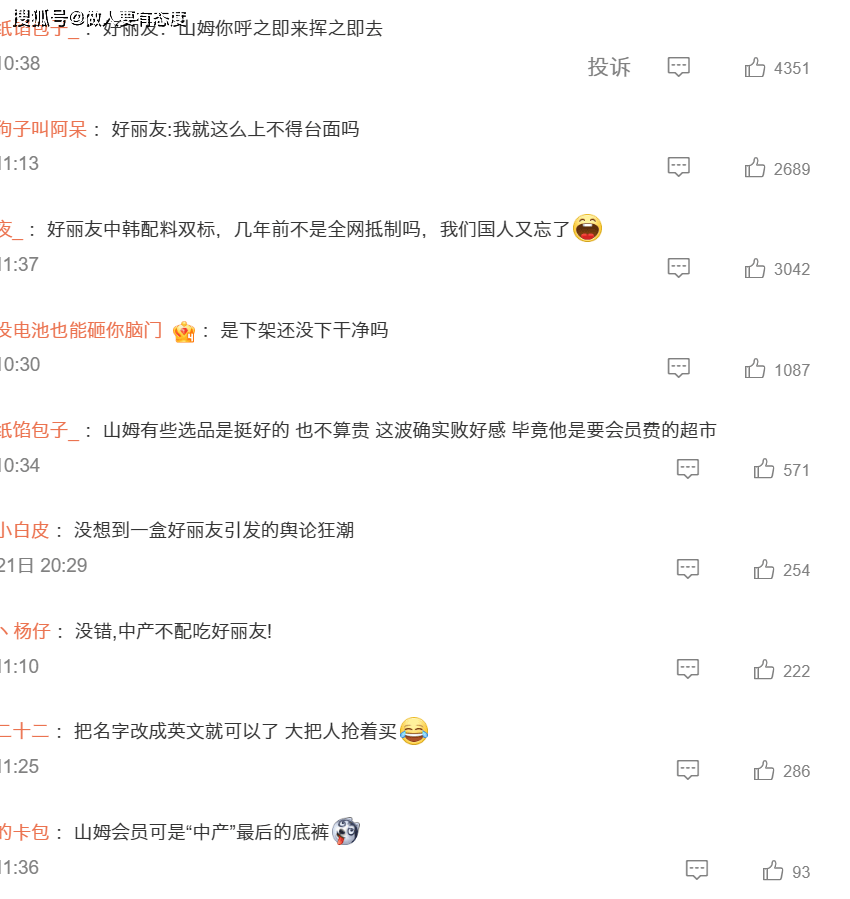Reply to 我就这么上不得台面吗 comment

point(679,167)
